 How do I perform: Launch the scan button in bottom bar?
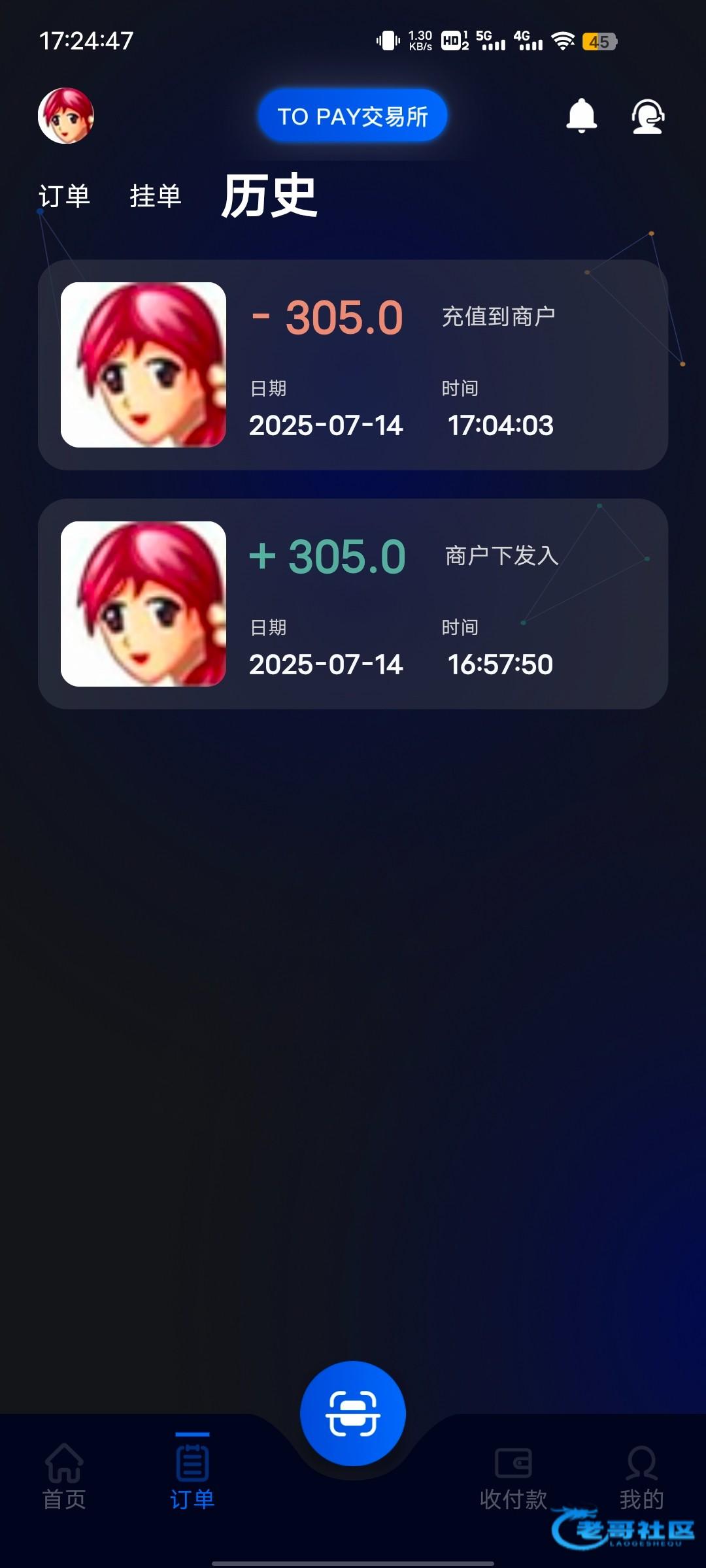[353, 1413]
